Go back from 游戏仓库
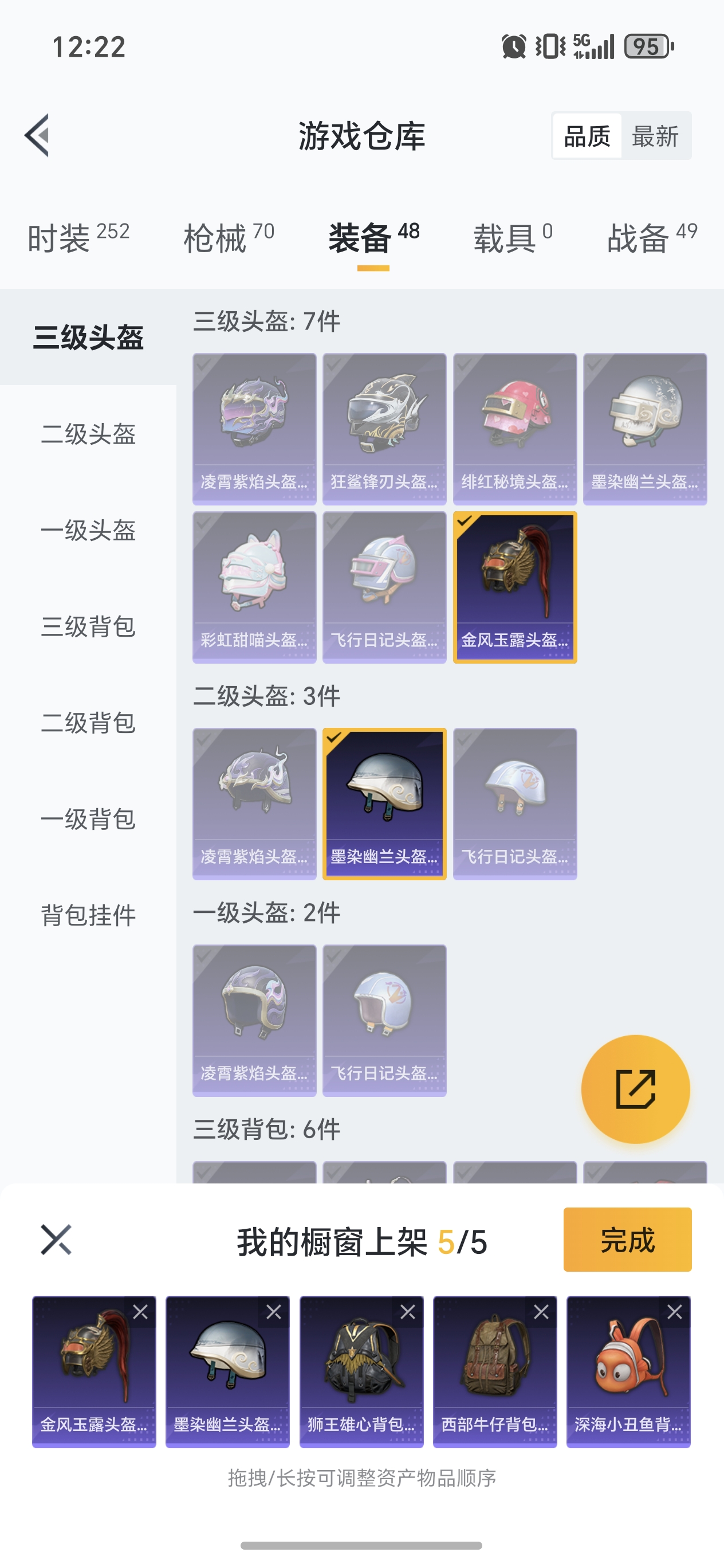This screenshot has width=724, height=1568. (38, 135)
